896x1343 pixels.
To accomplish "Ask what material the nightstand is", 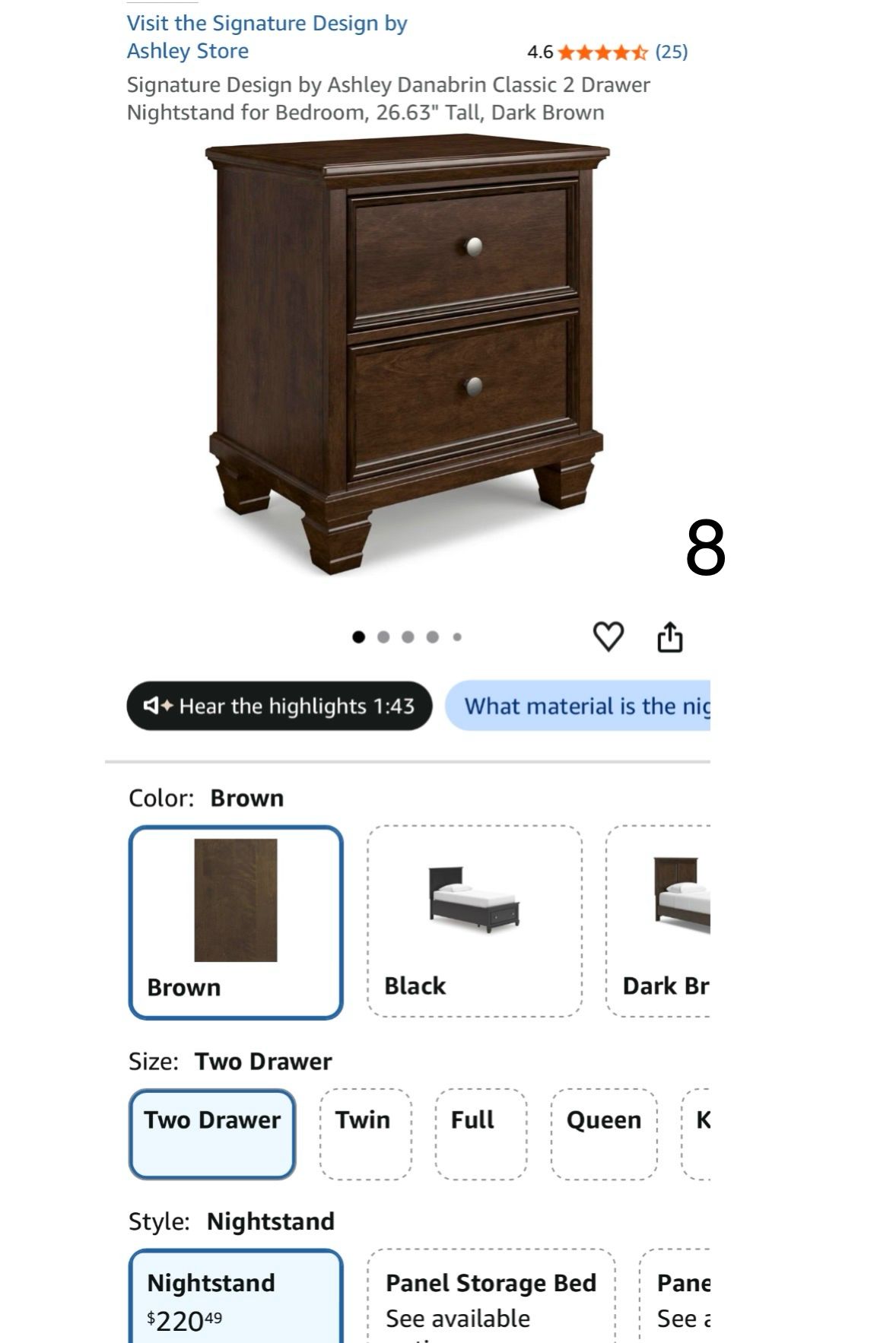I will (x=577, y=706).
